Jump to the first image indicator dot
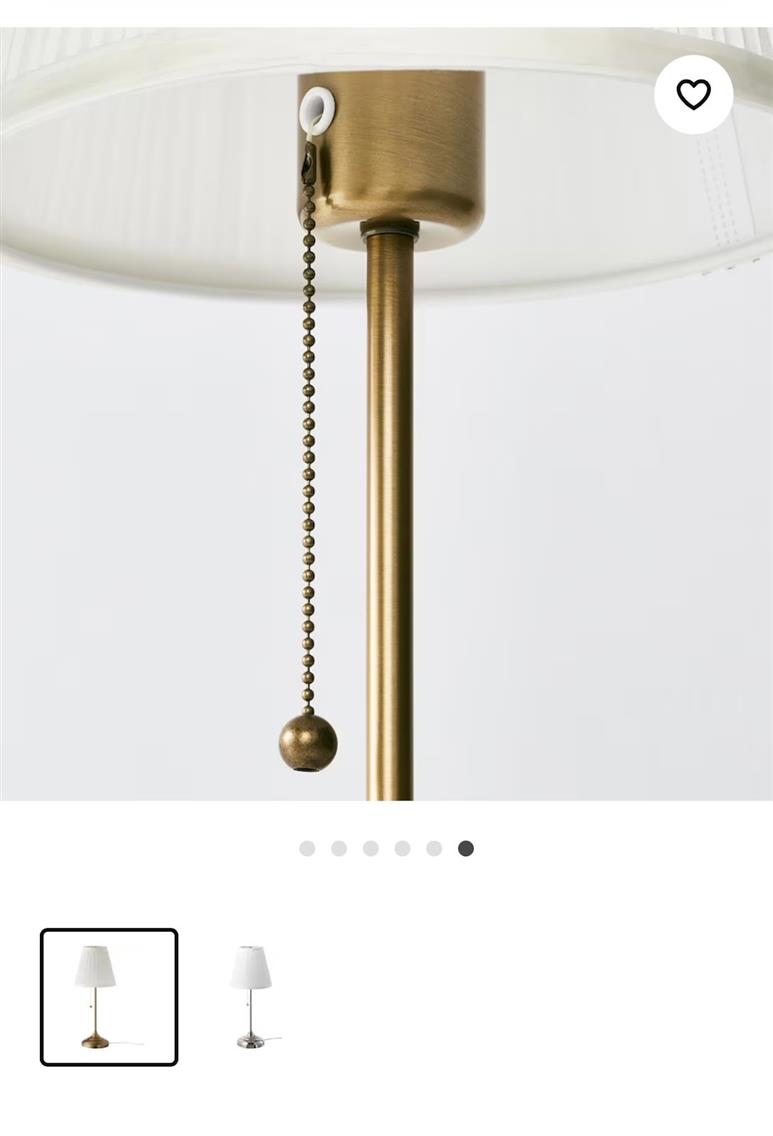The width and height of the screenshot is (773, 1136). 307,848
